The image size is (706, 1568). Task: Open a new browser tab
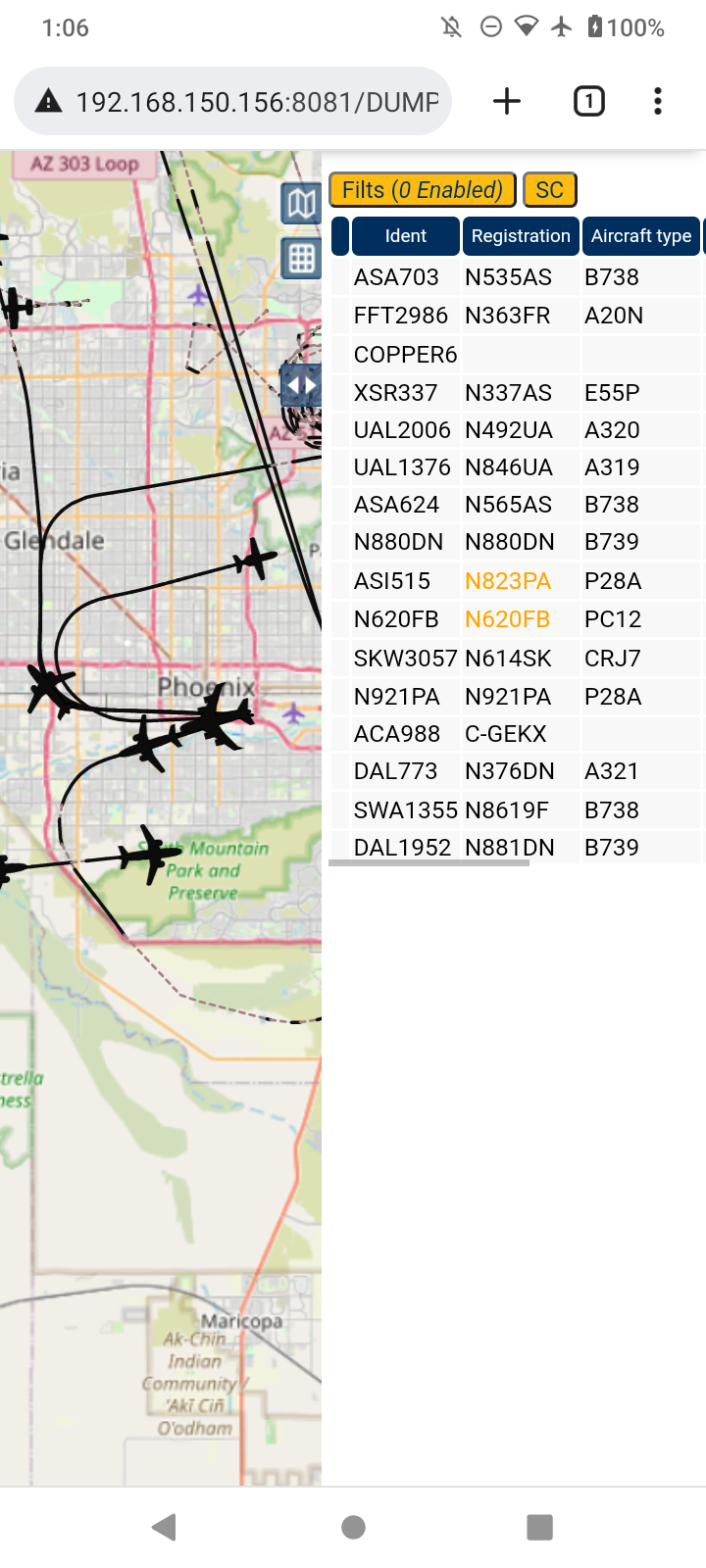[507, 101]
